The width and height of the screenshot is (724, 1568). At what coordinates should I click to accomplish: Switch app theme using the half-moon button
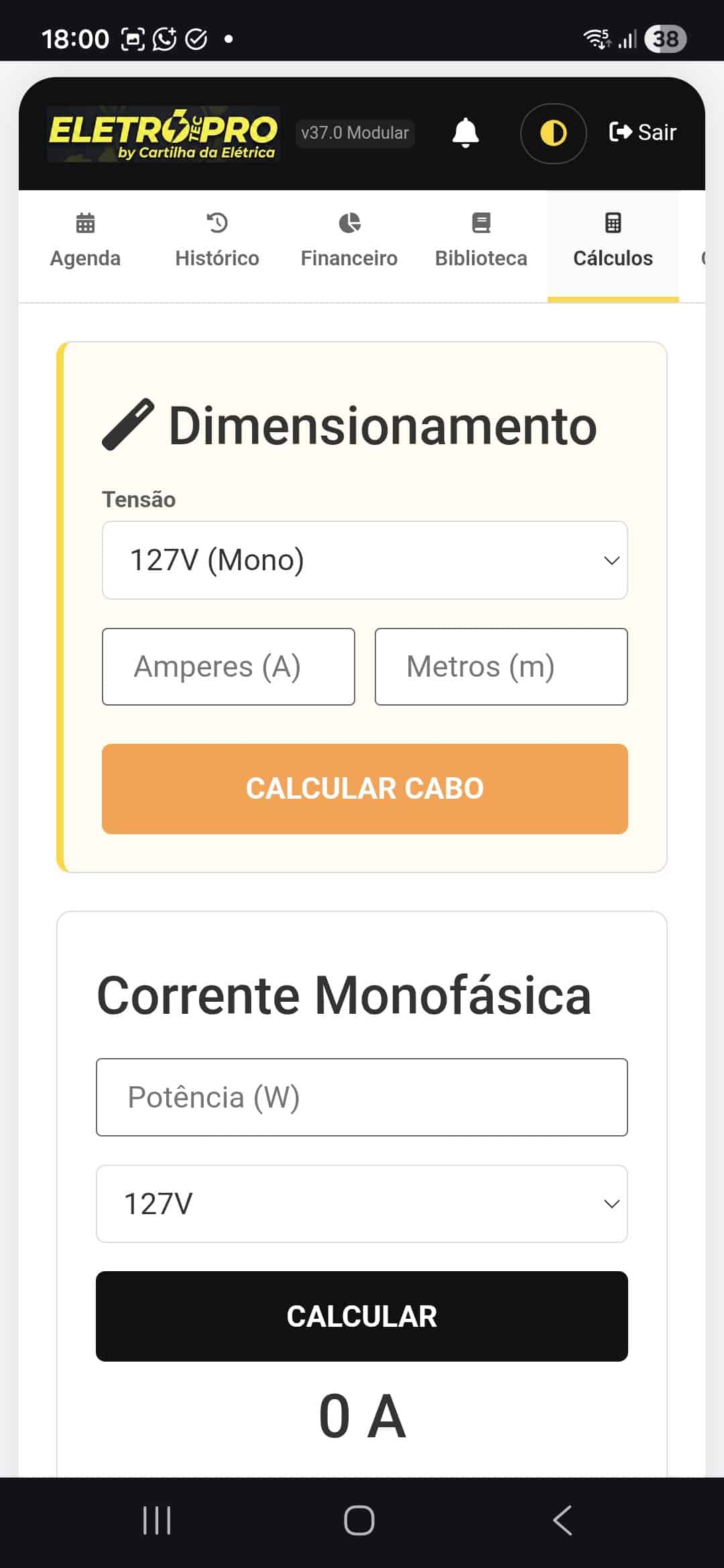coord(553,133)
